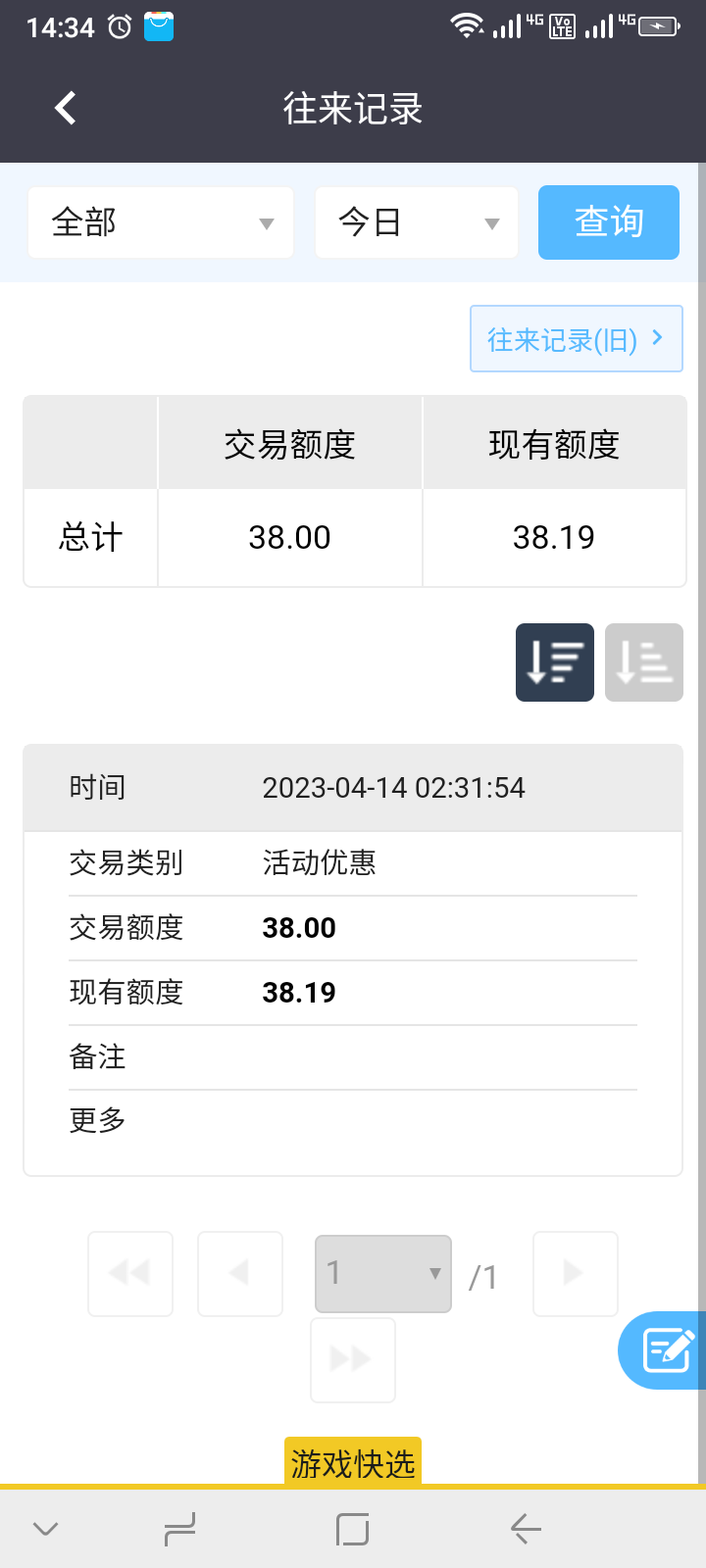
Task: Go back using the header arrow
Action: 66,108
